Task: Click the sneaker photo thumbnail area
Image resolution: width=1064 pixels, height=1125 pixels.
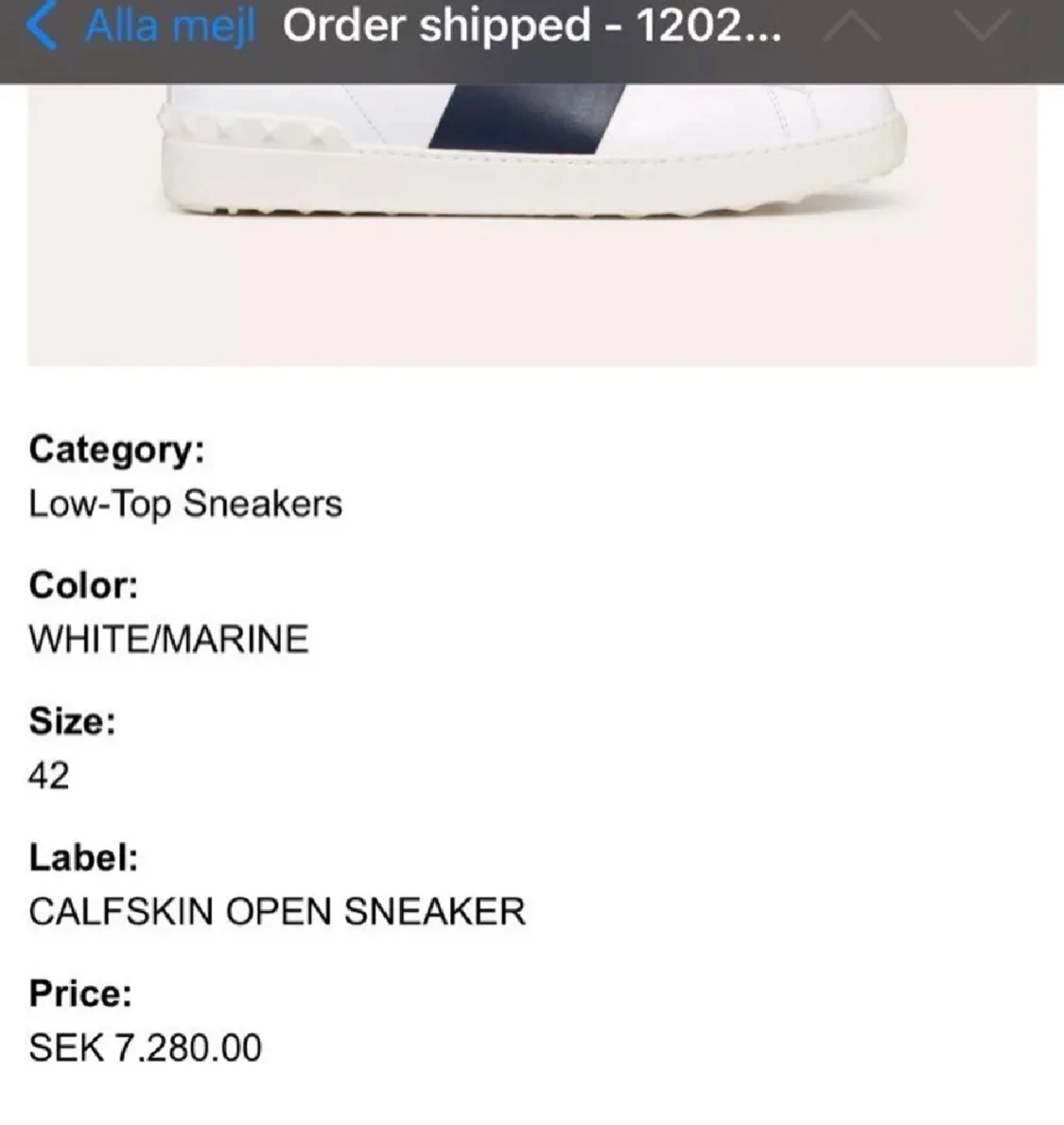Action: [x=532, y=218]
